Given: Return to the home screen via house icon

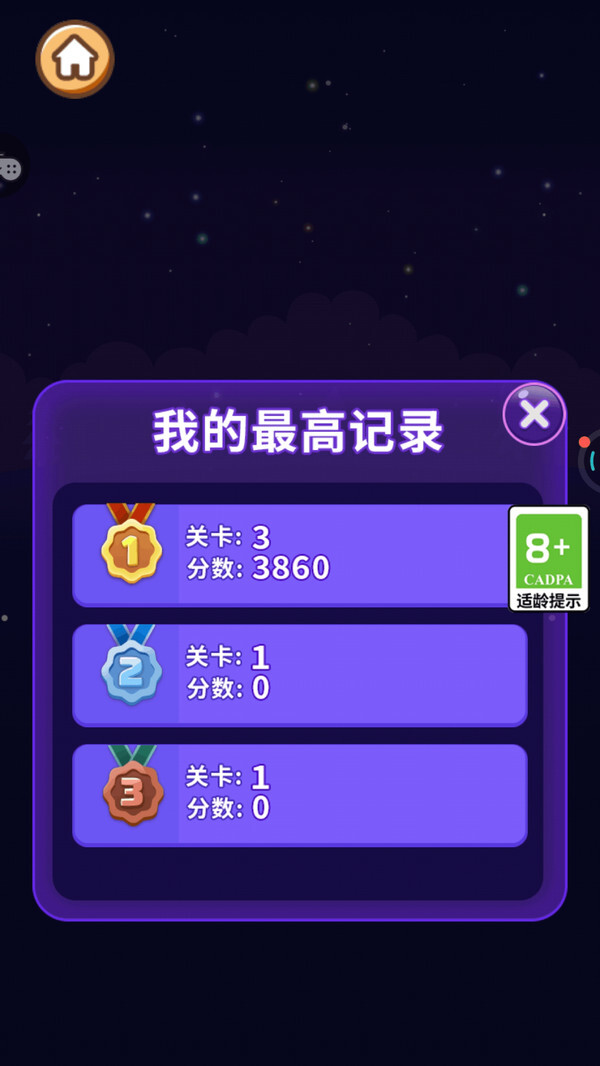Looking at the screenshot, I should pyautogui.click(x=75, y=59).
